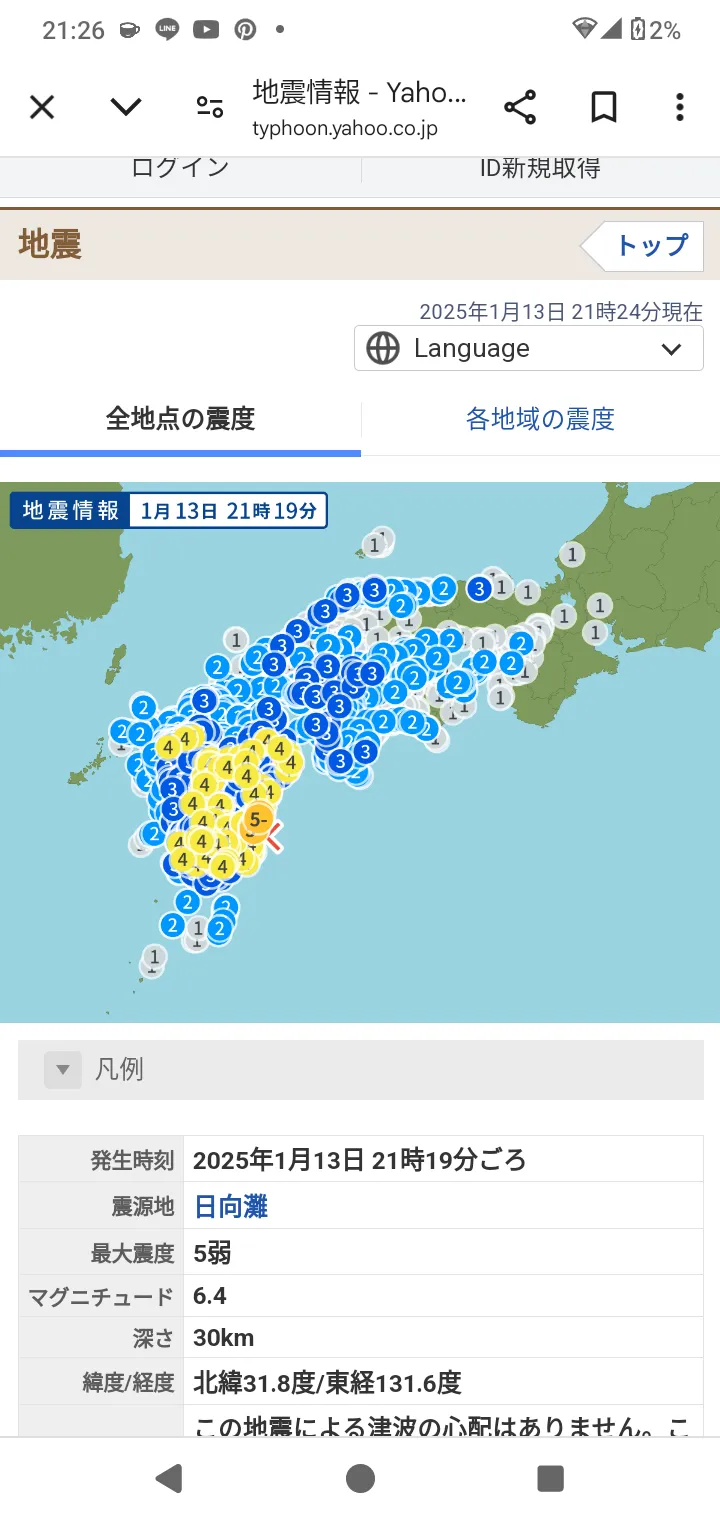720x1520 pixels.
Task: Minimize the tab with the down chevron
Action: pos(126,107)
